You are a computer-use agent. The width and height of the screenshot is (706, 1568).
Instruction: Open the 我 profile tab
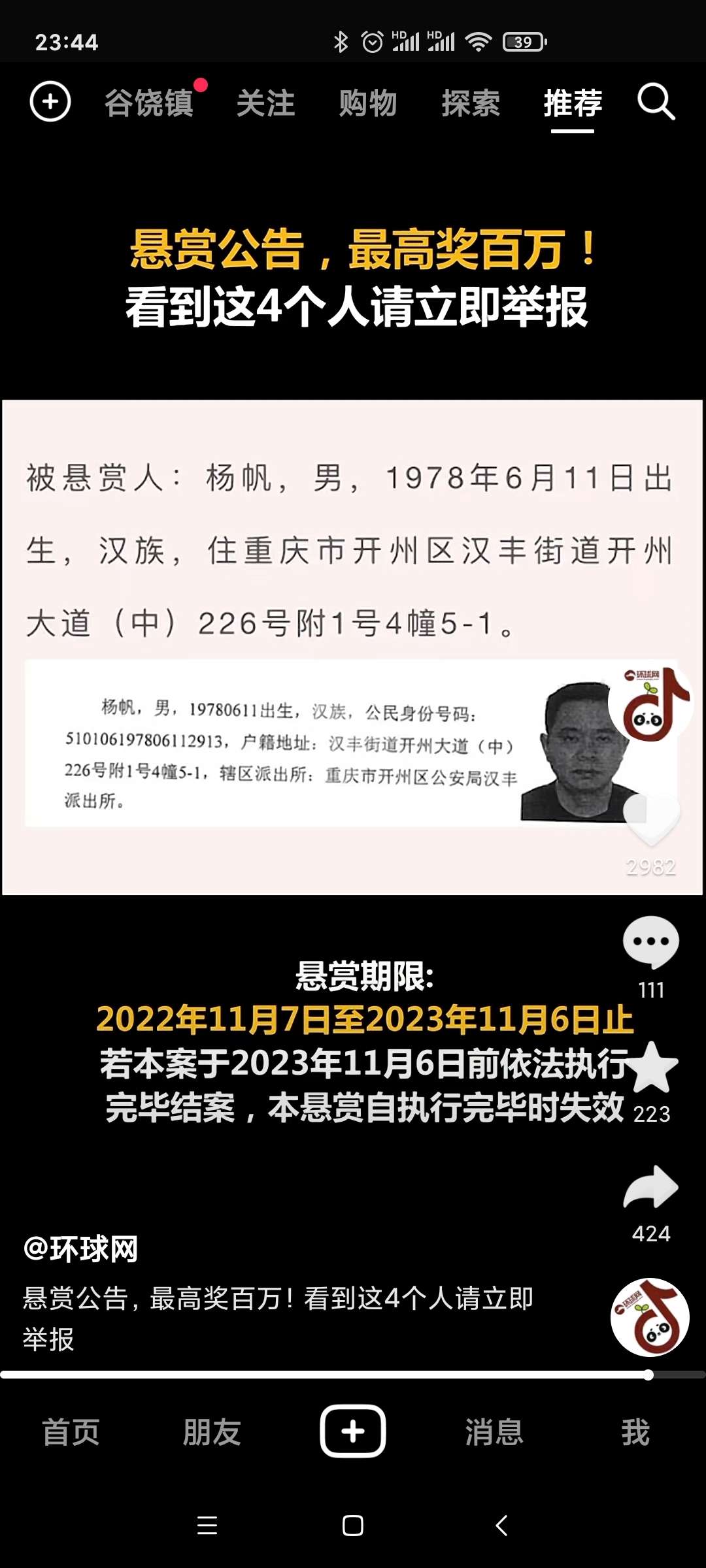[635, 1432]
